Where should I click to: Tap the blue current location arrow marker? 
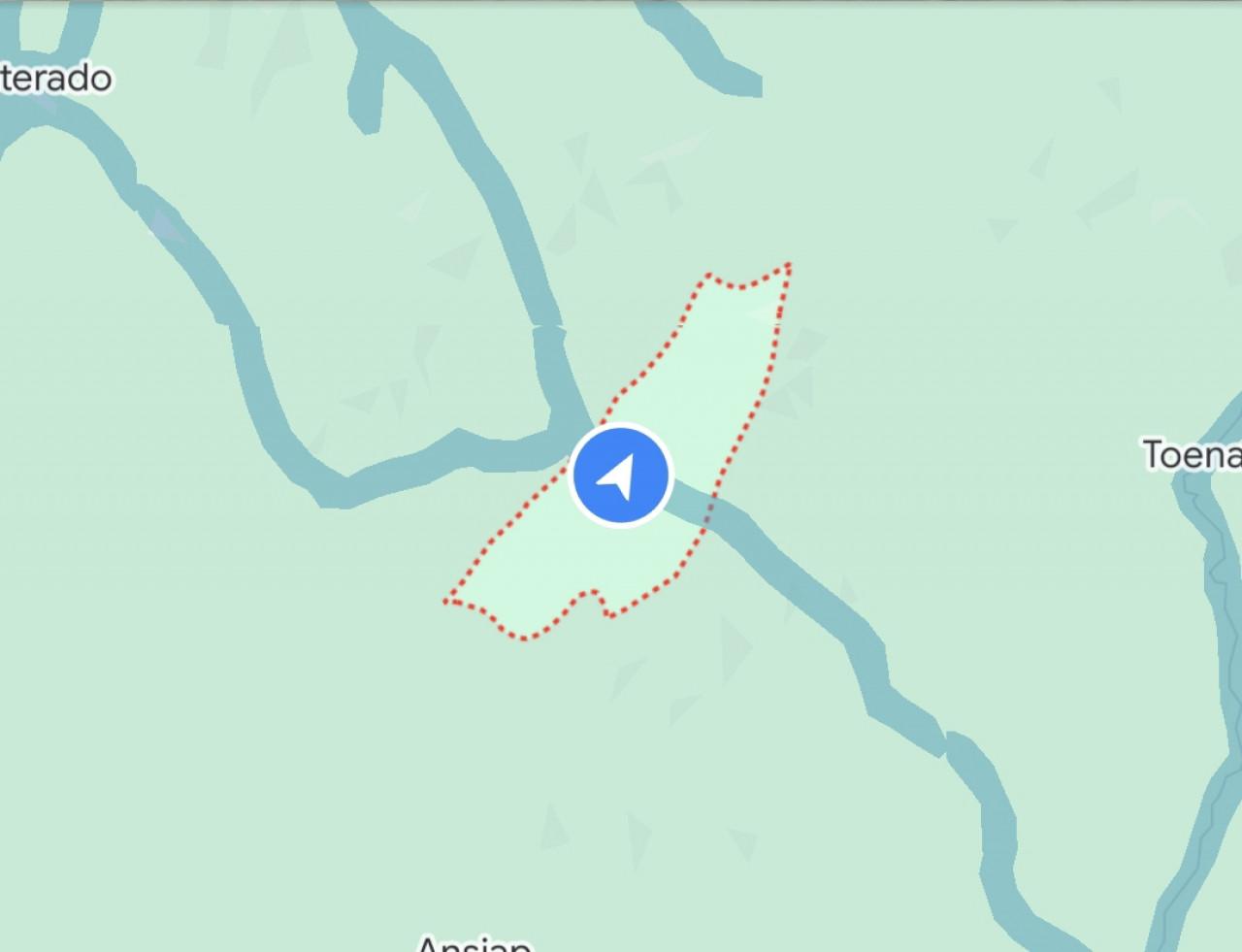[x=621, y=476]
